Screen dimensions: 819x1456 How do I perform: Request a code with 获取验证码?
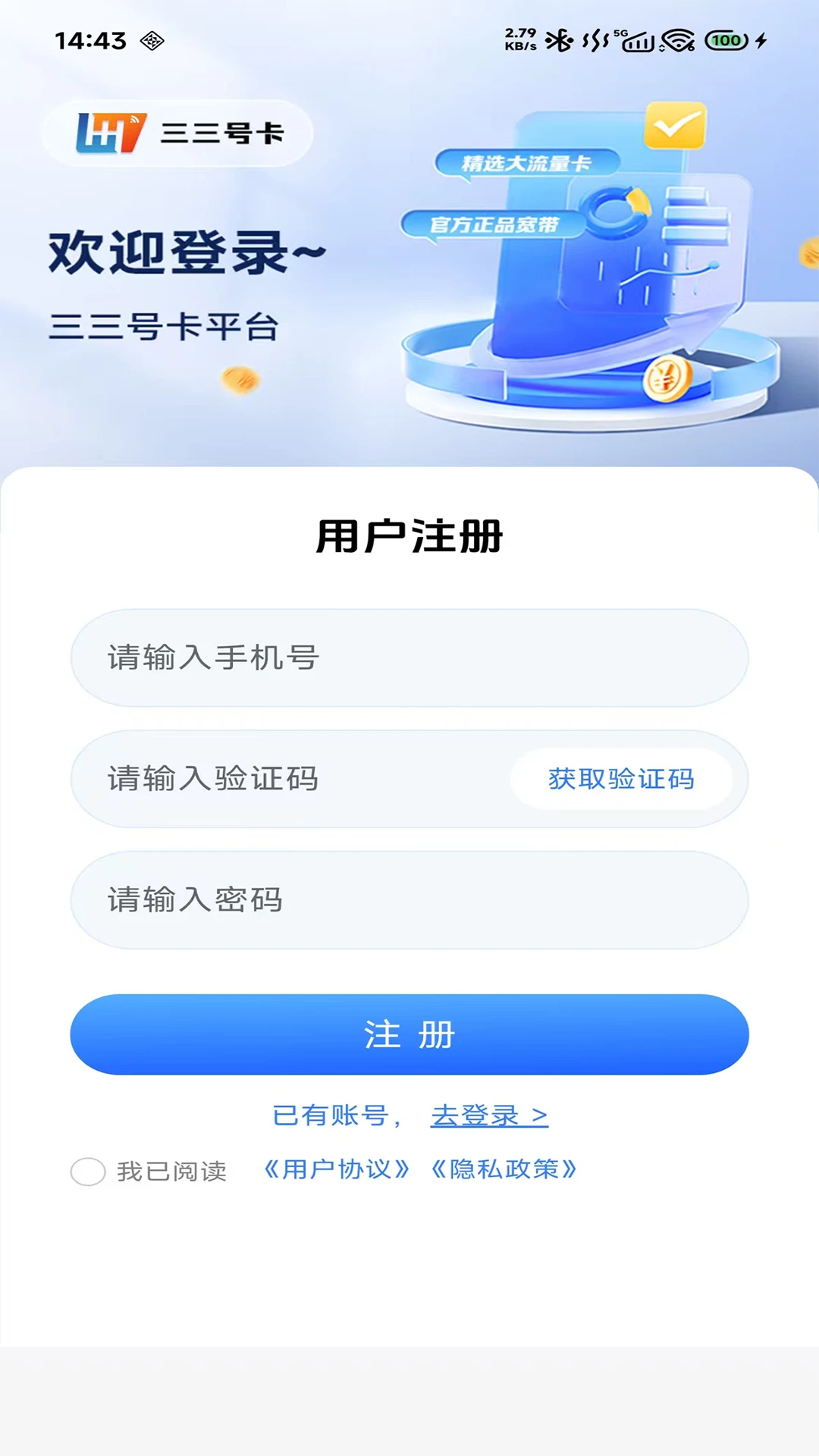(x=621, y=779)
